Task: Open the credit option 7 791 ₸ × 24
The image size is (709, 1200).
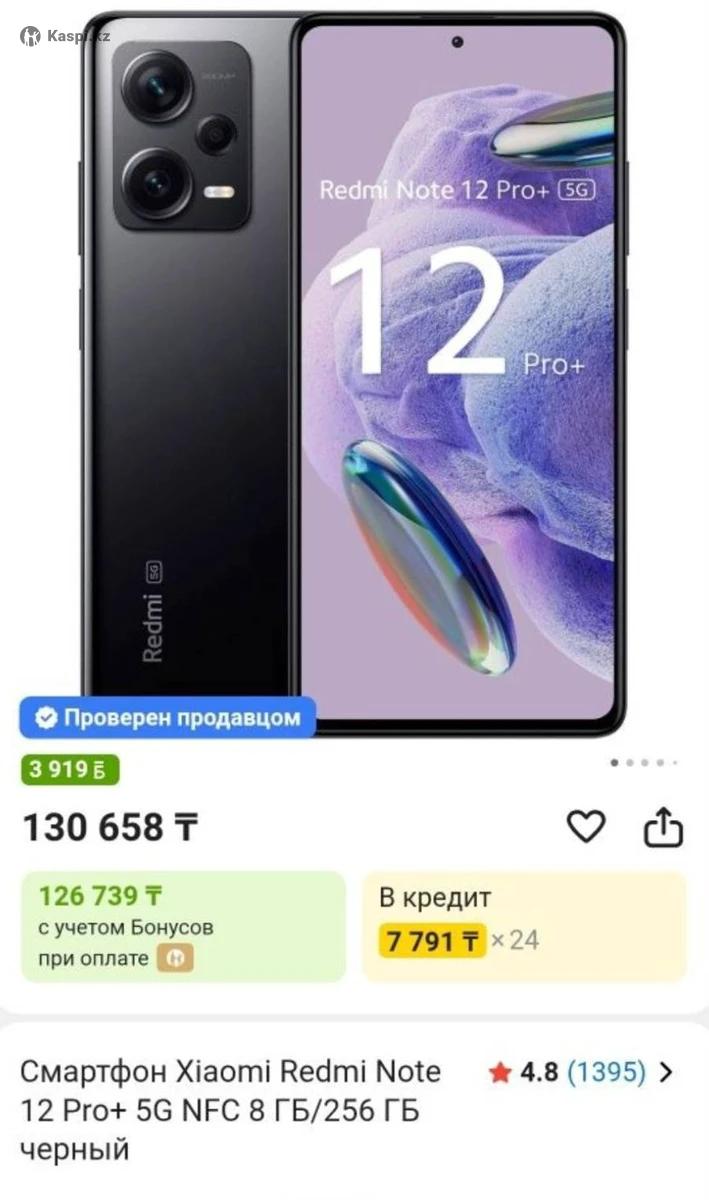Action: coord(524,926)
